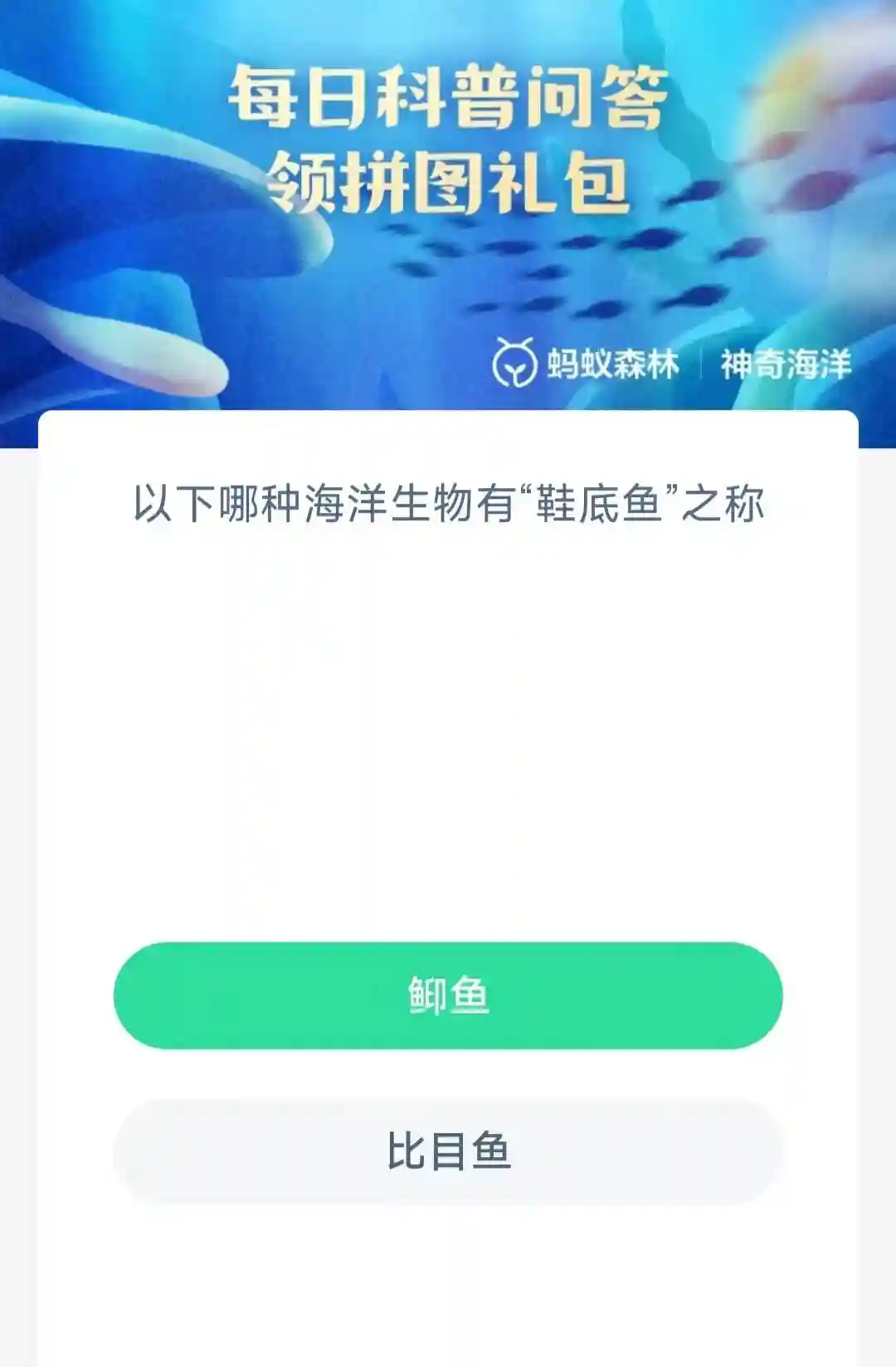Select the answer 鲫鱼
Image resolution: width=896 pixels, height=1367 pixels.
click(x=448, y=995)
